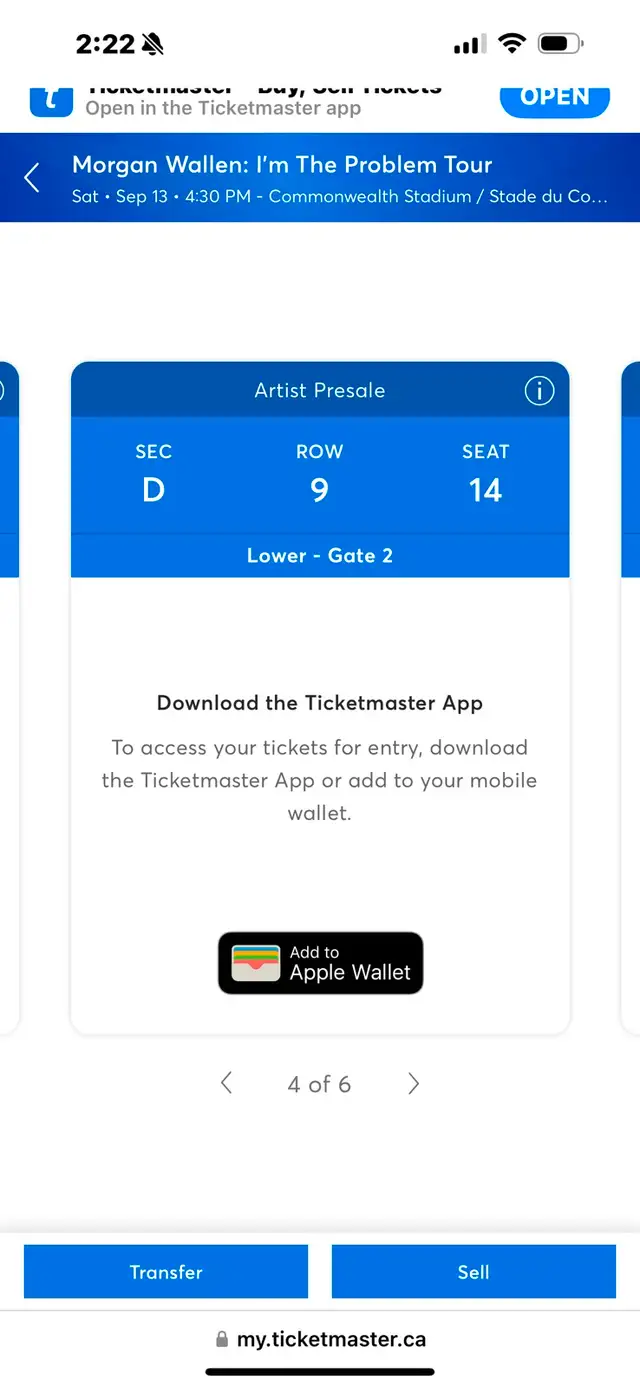Add ticket to Apple Wallet
Viewport: 640px width, 1388px height.
(321, 963)
